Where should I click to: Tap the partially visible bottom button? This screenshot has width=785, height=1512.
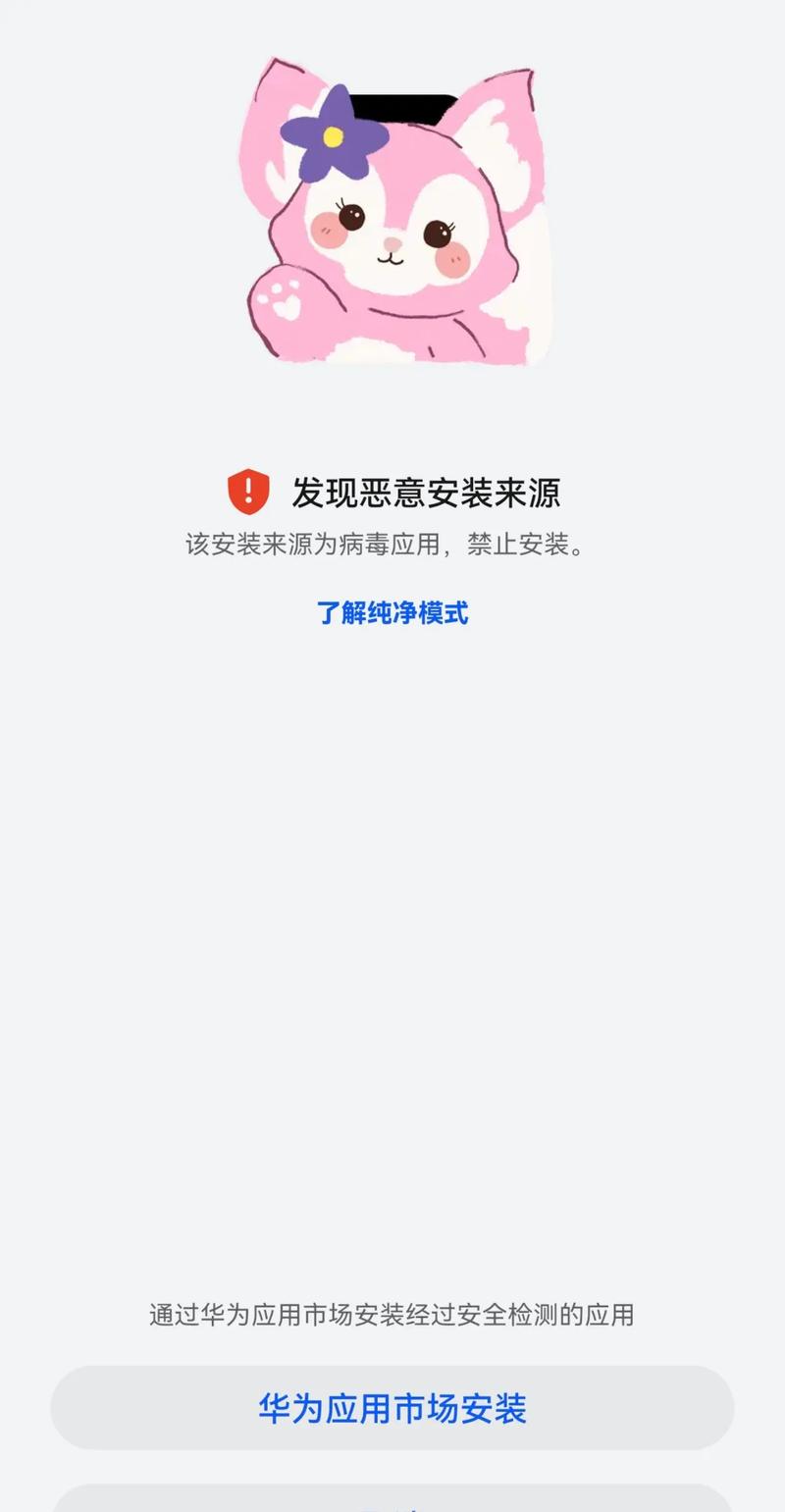tap(392, 1501)
